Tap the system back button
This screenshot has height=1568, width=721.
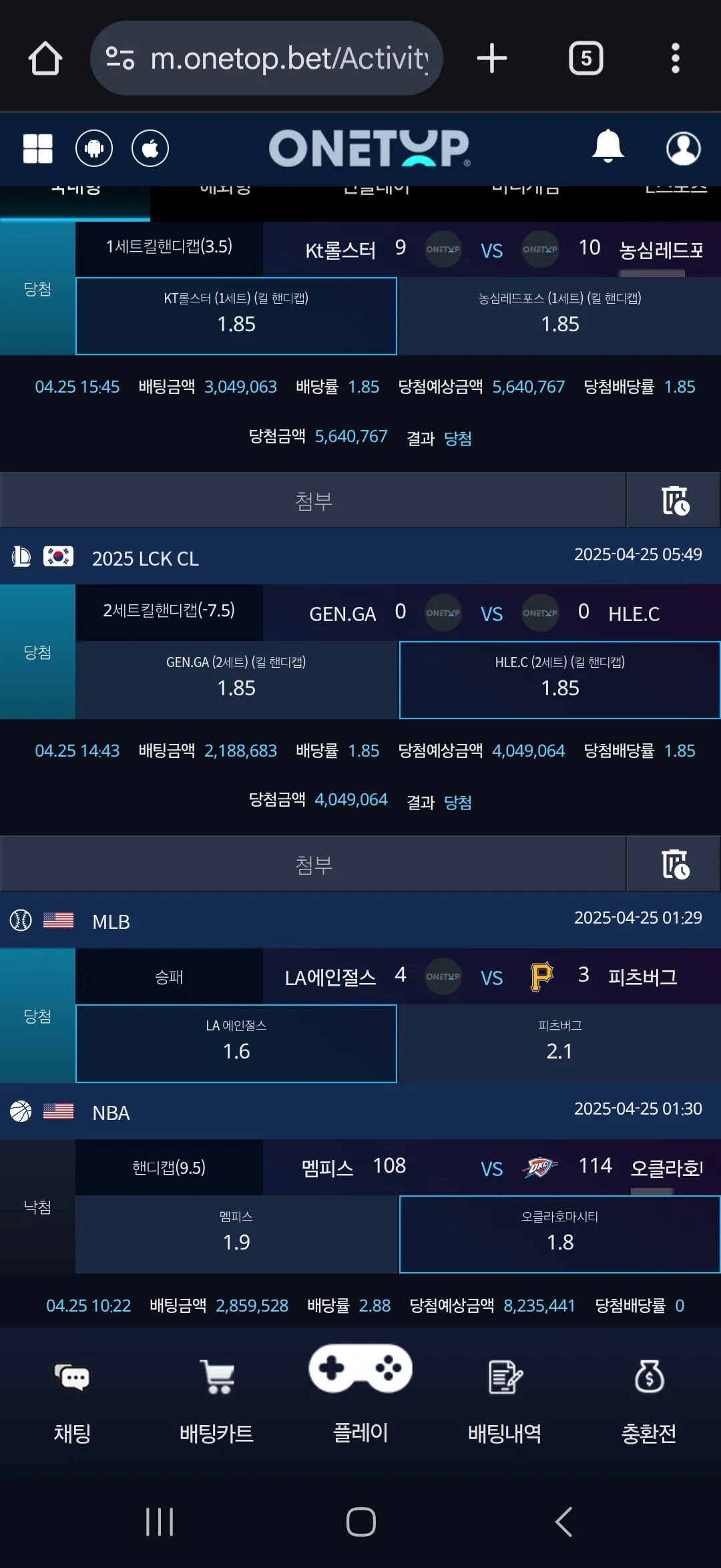pyautogui.click(x=564, y=1522)
